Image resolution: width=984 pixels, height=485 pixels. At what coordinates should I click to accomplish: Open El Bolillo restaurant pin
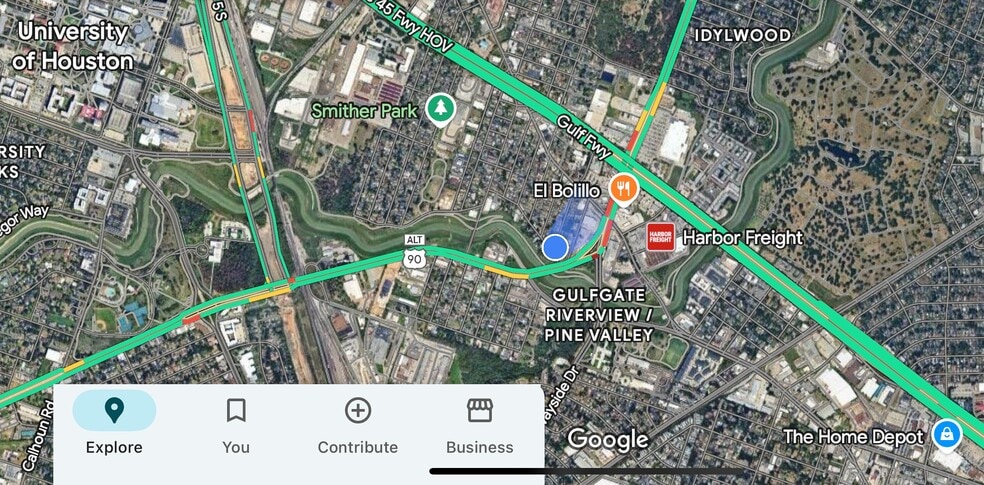pos(623,188)
